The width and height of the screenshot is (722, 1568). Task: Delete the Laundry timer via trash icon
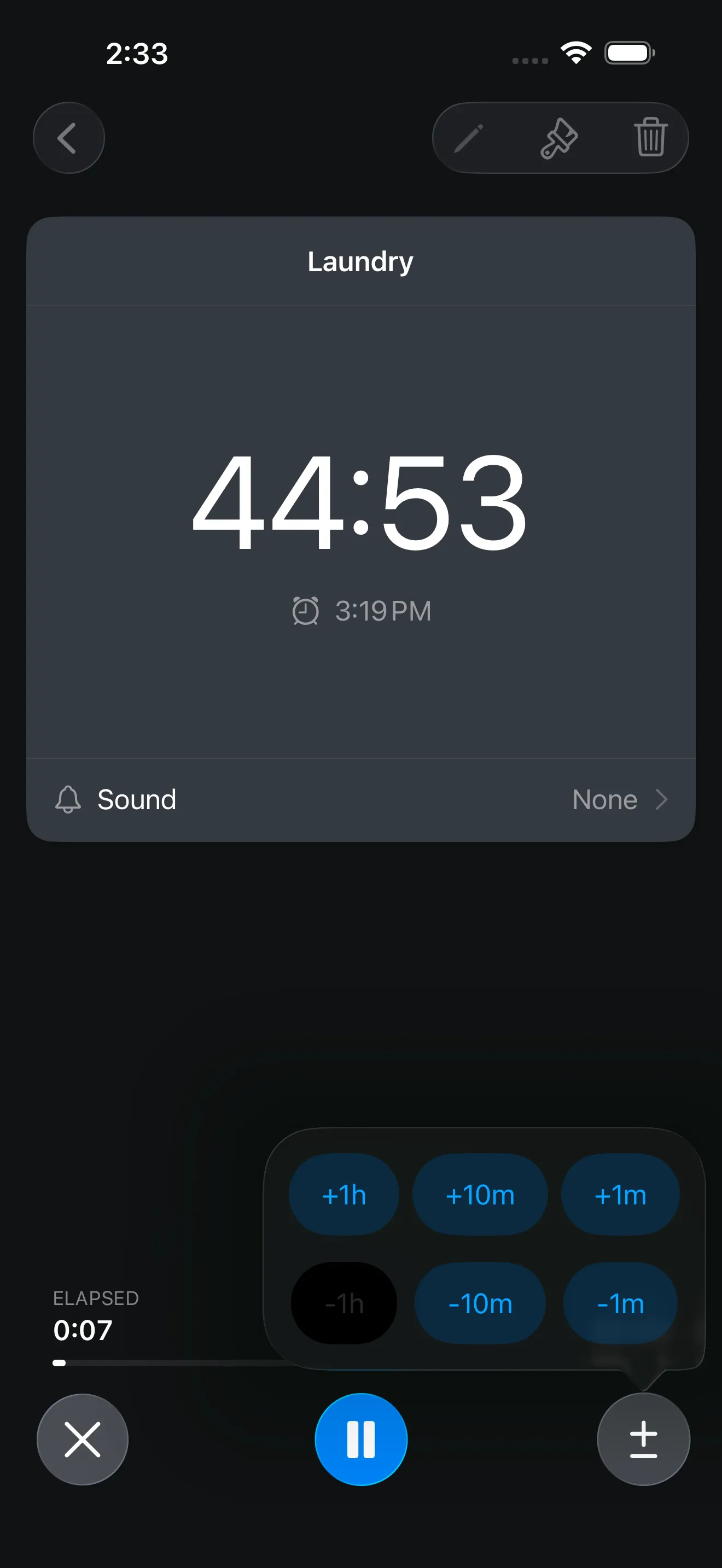[651, 138]
